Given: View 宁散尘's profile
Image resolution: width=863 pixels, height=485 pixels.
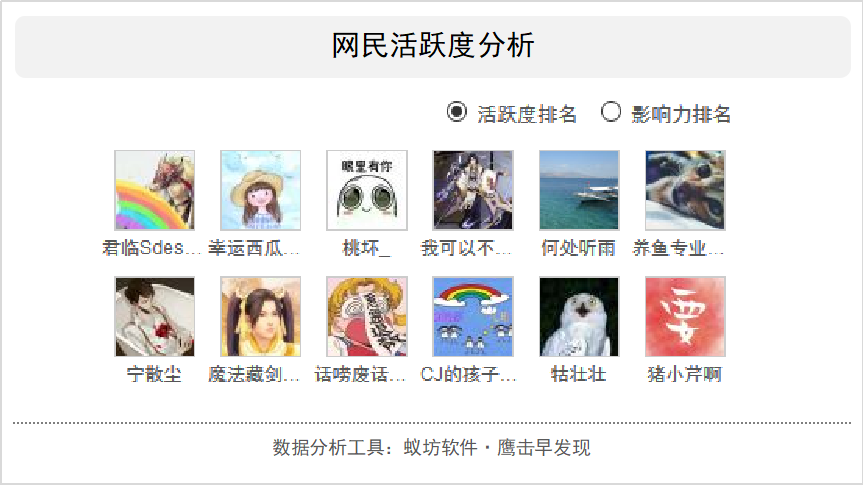Looking at the screenshot, I should (154, 317).
